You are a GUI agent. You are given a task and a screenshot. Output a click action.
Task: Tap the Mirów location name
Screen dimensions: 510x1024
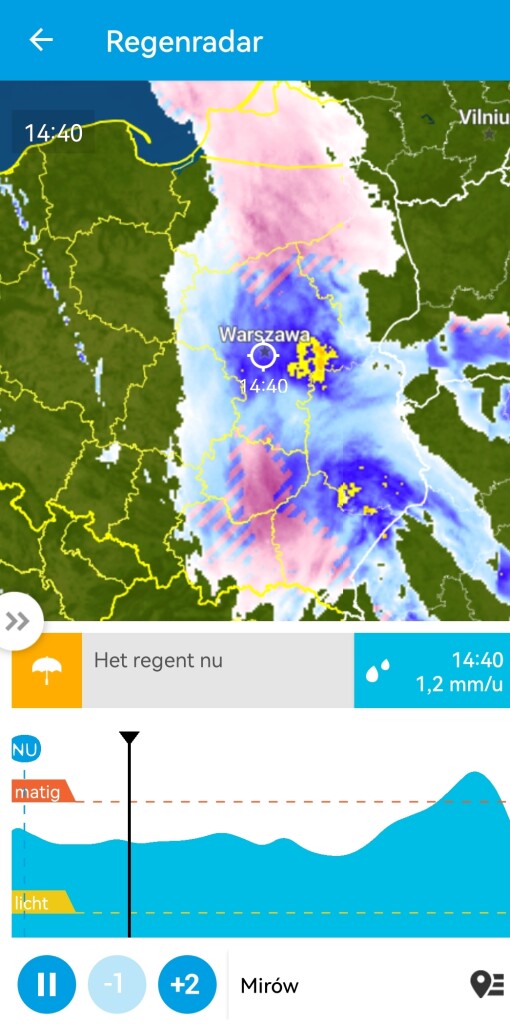[x=270, y=985]
